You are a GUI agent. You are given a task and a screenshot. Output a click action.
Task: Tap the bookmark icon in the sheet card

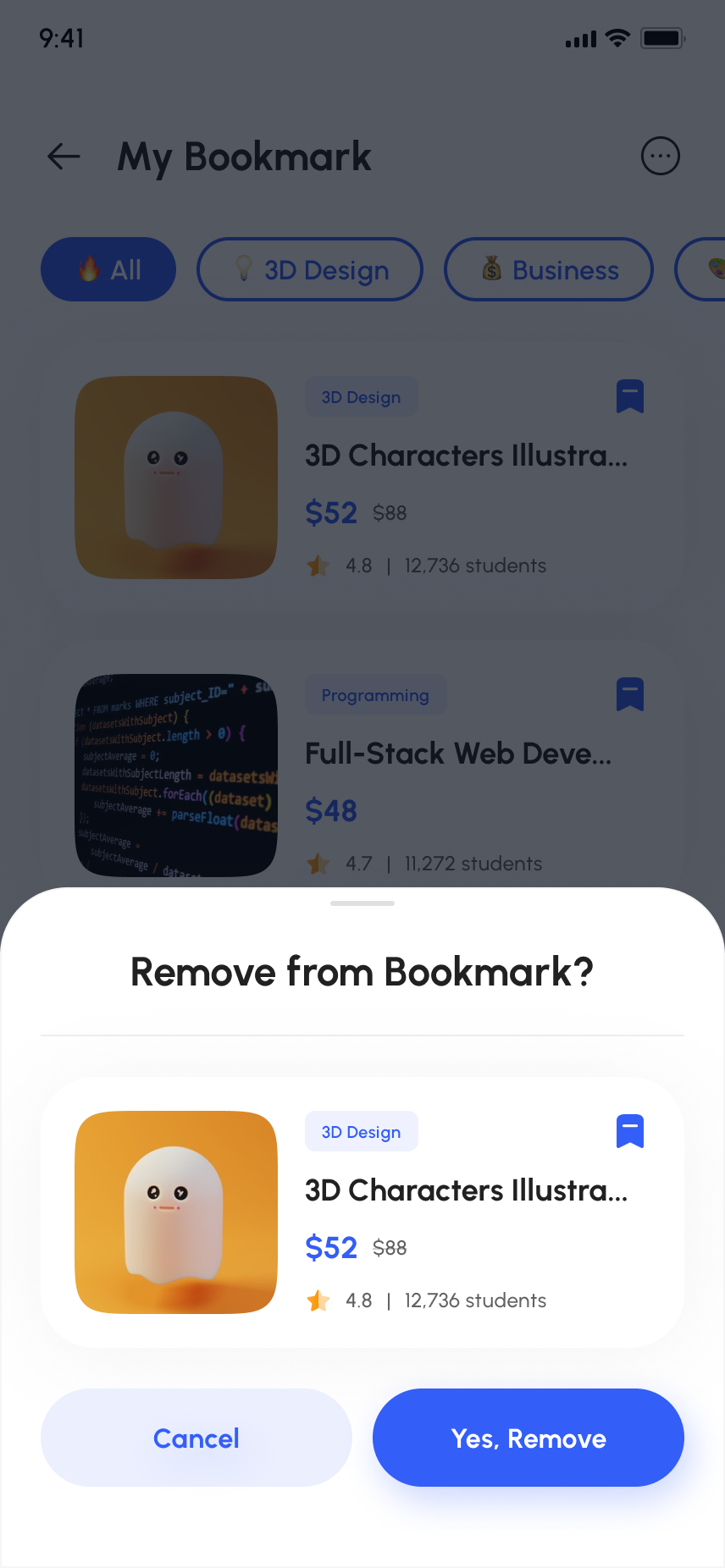tap(629, 1131)
